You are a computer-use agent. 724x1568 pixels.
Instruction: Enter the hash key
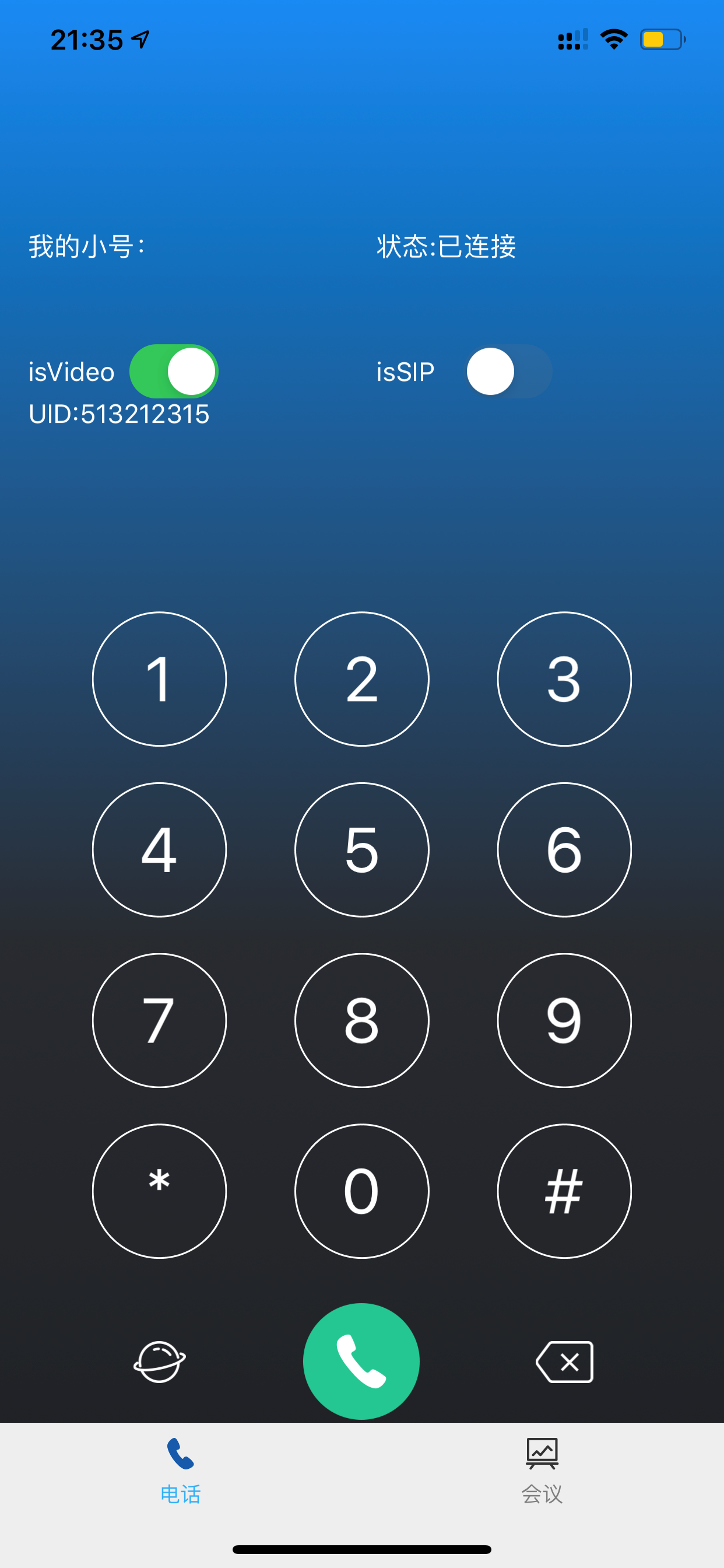tap(564, 1191)
